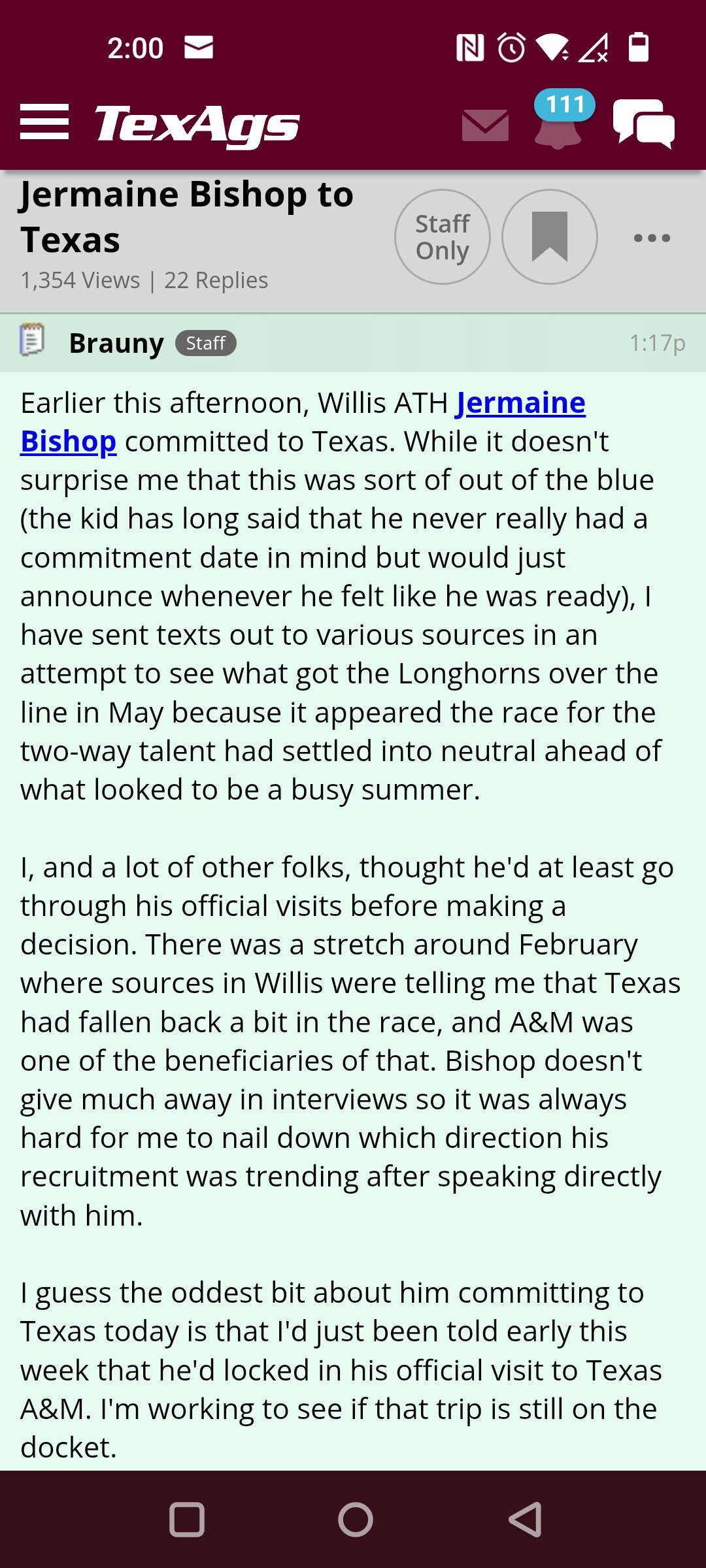Go back using the system back button
The width and height of the screenshot is (706, 1568).
coord(525,1519)
